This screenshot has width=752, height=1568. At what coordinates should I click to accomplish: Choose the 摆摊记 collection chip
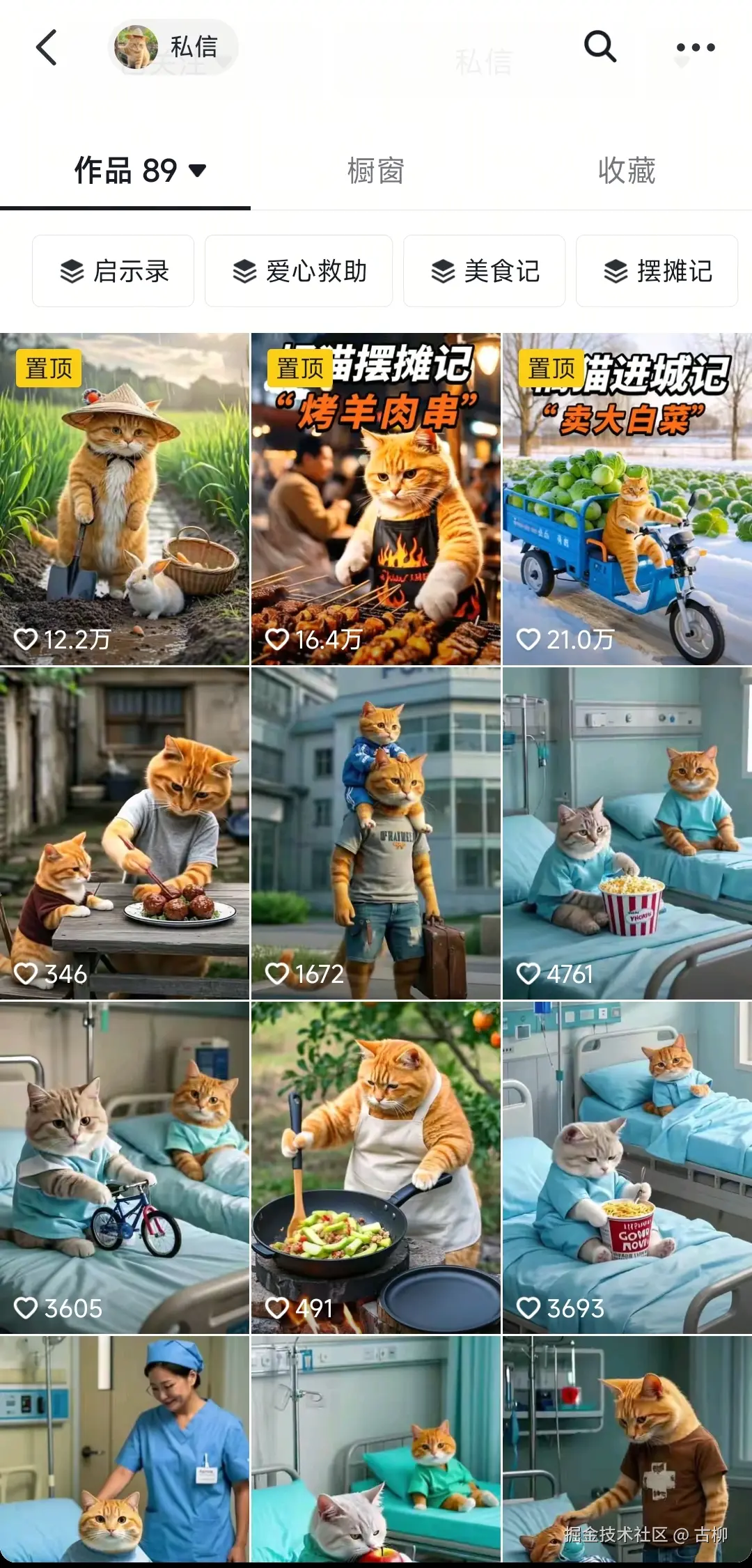657,271
